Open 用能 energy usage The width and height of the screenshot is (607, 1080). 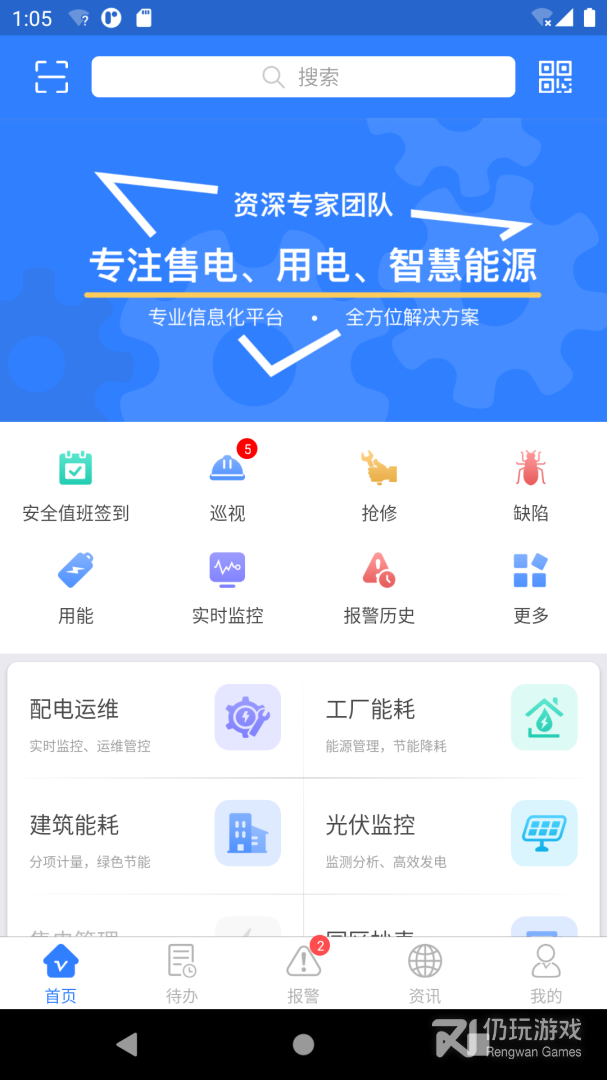[76, 588]
